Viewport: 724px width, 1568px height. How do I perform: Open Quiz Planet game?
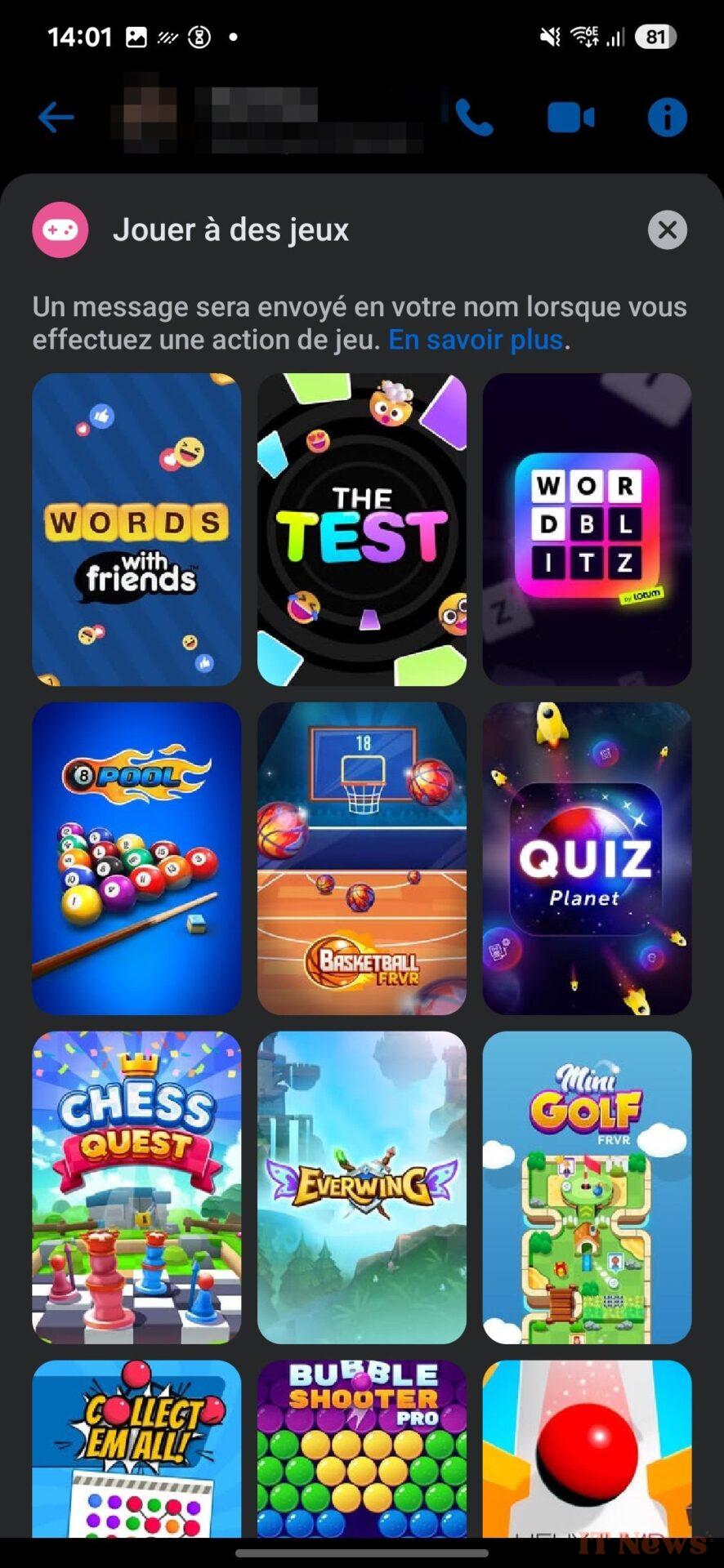[x=587, y=858]
